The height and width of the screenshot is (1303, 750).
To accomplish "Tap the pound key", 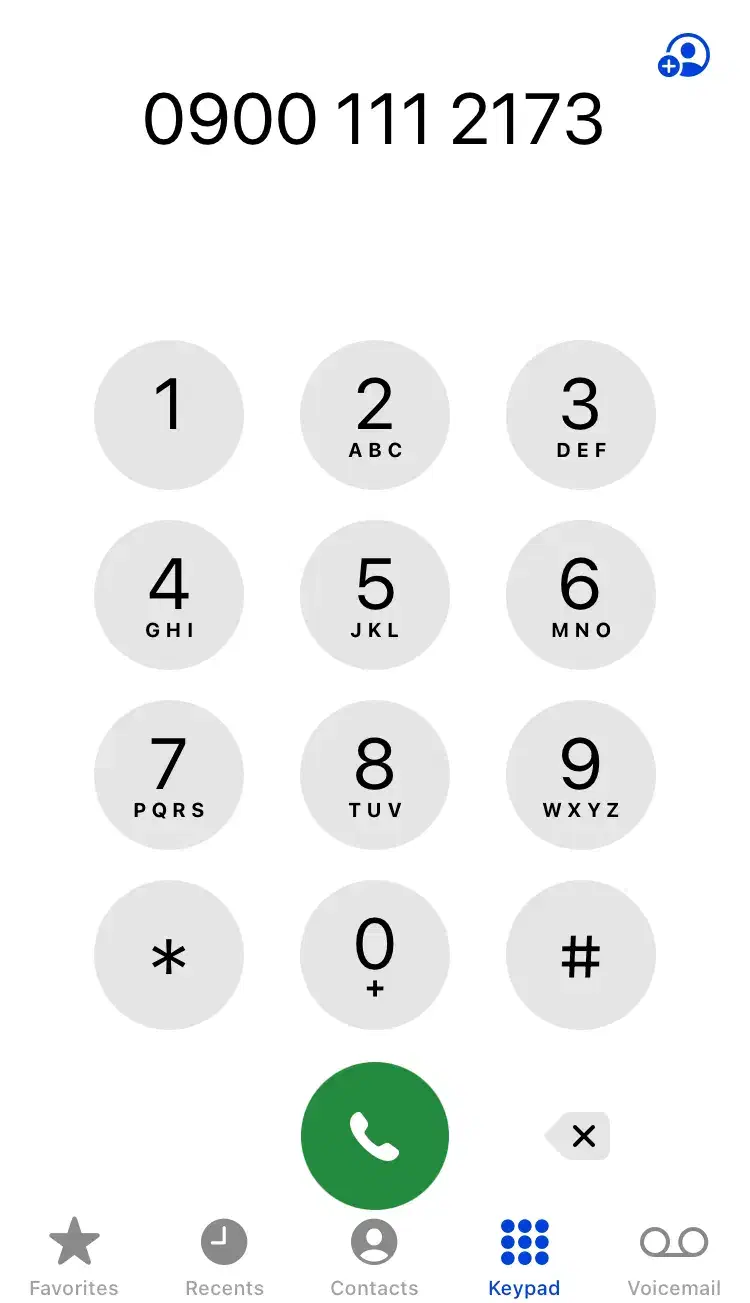I will 581,955.
